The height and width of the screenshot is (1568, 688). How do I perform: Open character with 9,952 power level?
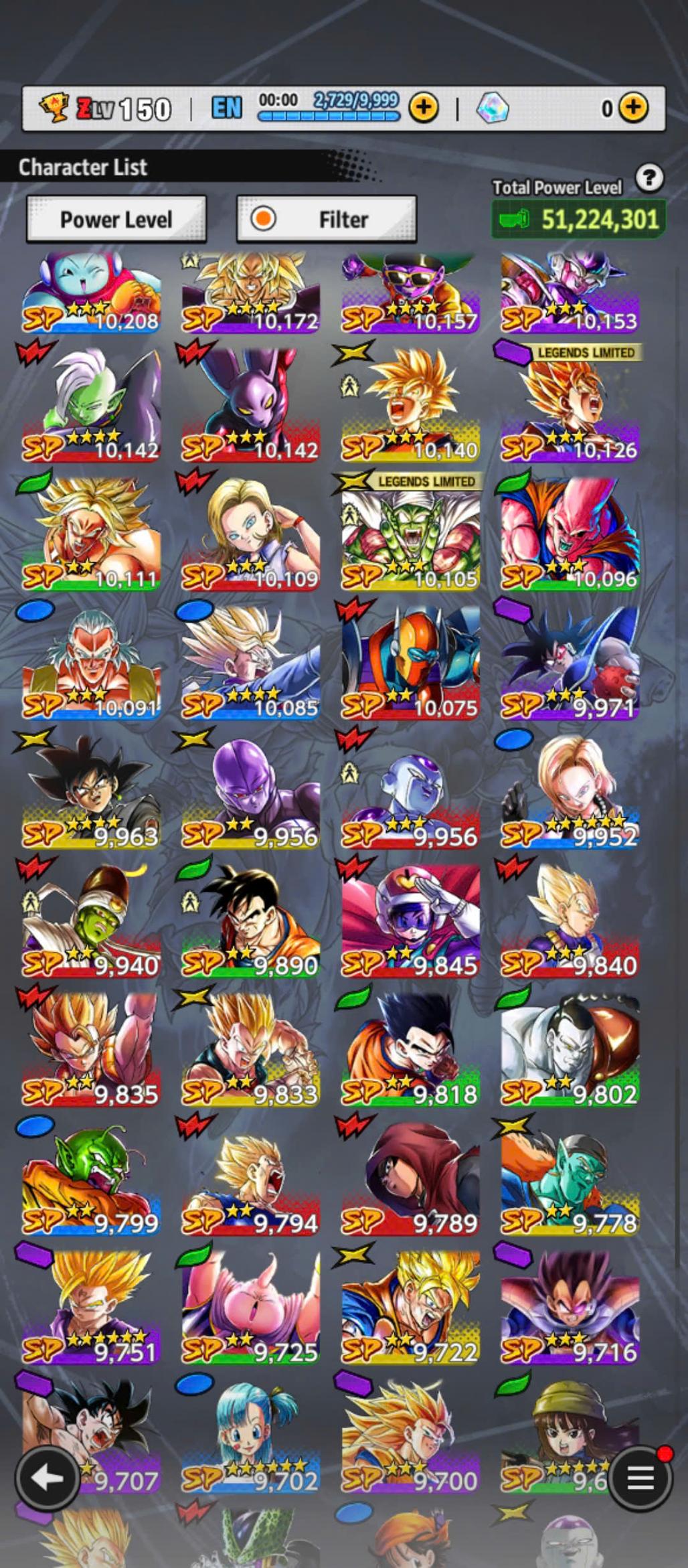click(x=570, y=792)
